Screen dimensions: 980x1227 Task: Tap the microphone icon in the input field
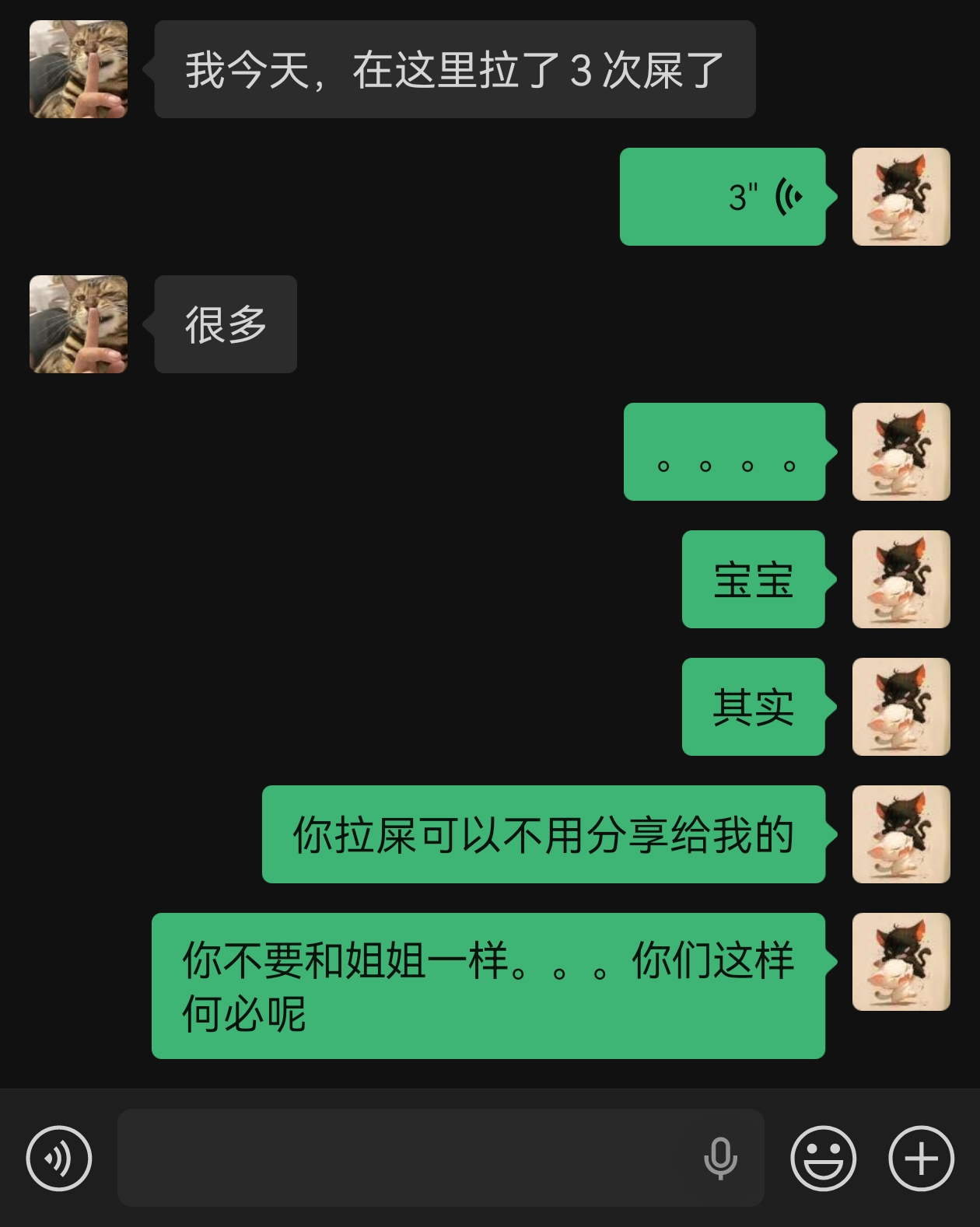tap(720, 1158)
